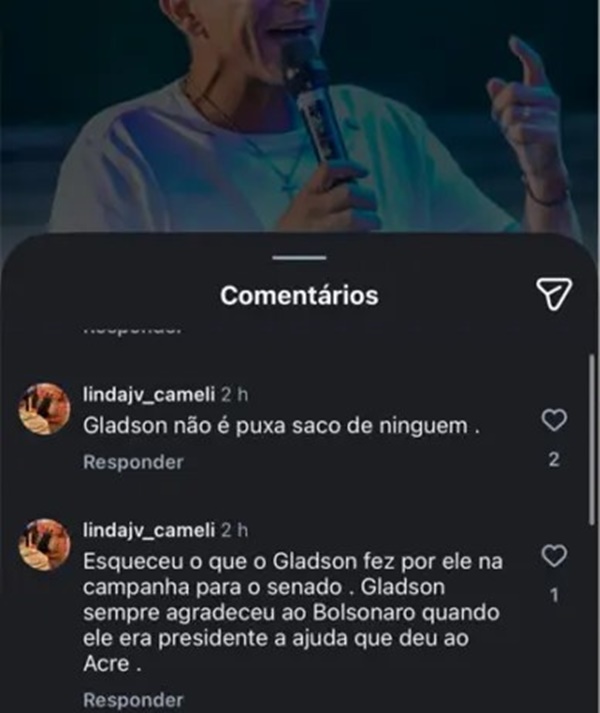600x713 pixels.
Task: Open profile picture beside "Esqueceu o que" comment
Action: pyautogui.click(x=43, y=541)
